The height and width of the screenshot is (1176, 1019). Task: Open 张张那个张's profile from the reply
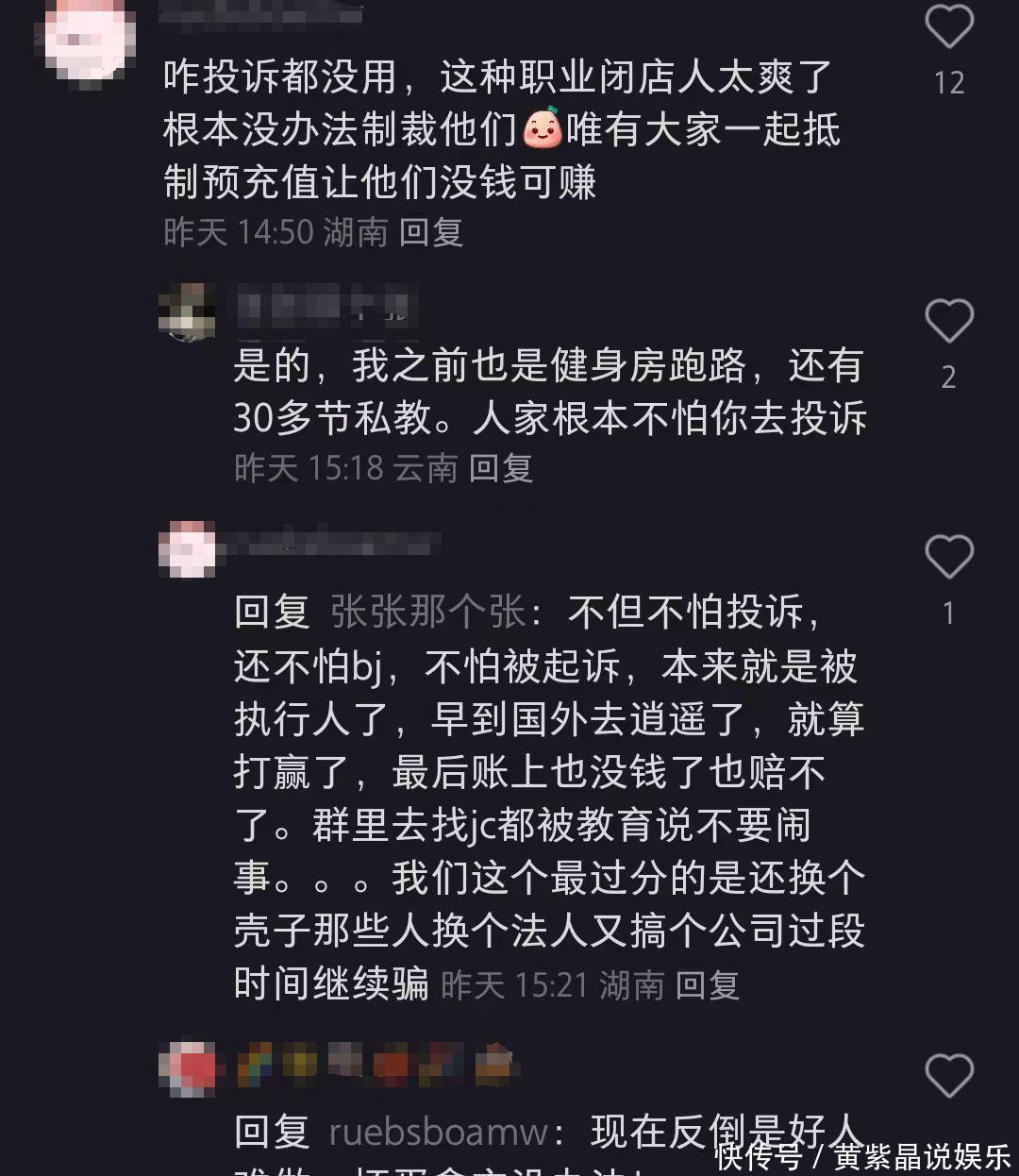(x=426, y=613)
